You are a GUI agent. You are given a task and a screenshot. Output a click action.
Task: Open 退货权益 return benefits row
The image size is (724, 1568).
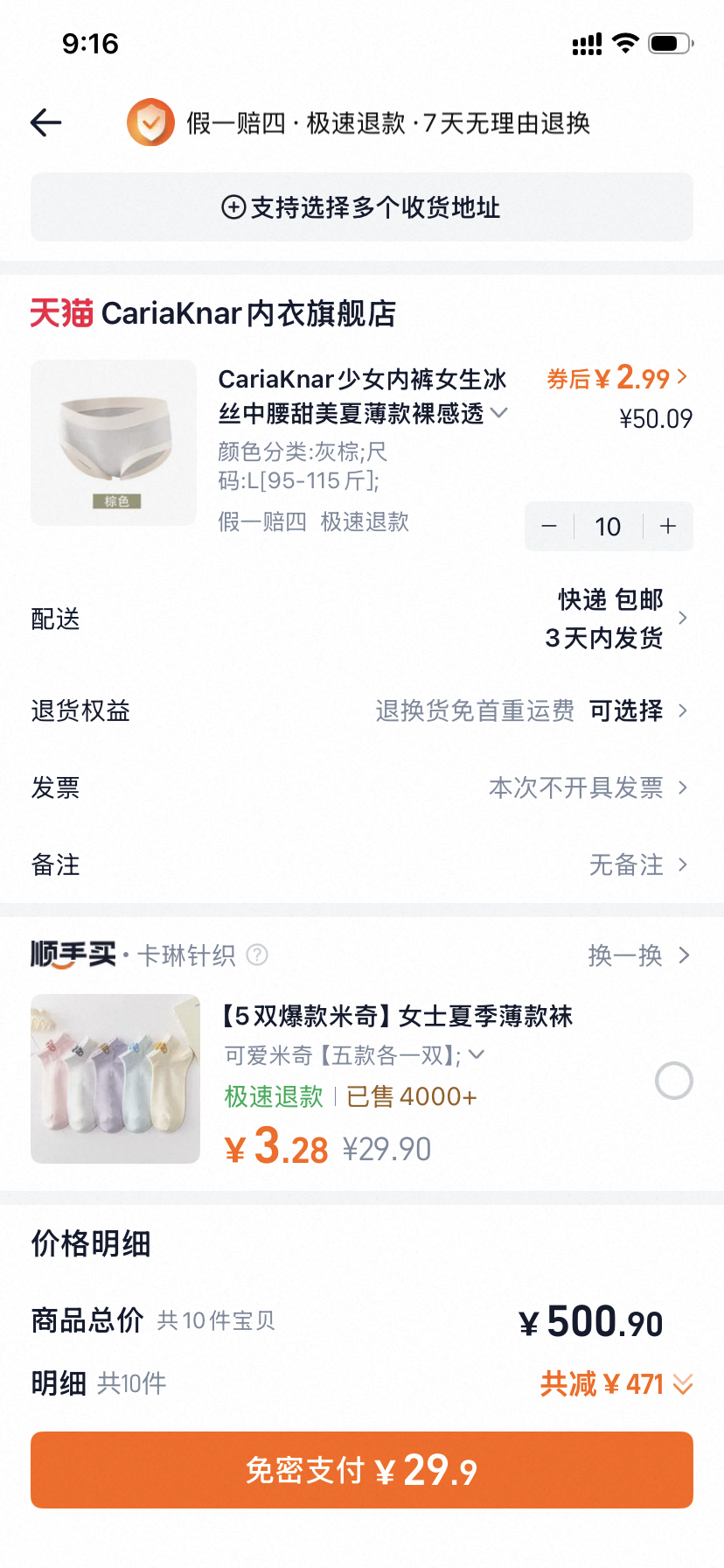(362, 710)
